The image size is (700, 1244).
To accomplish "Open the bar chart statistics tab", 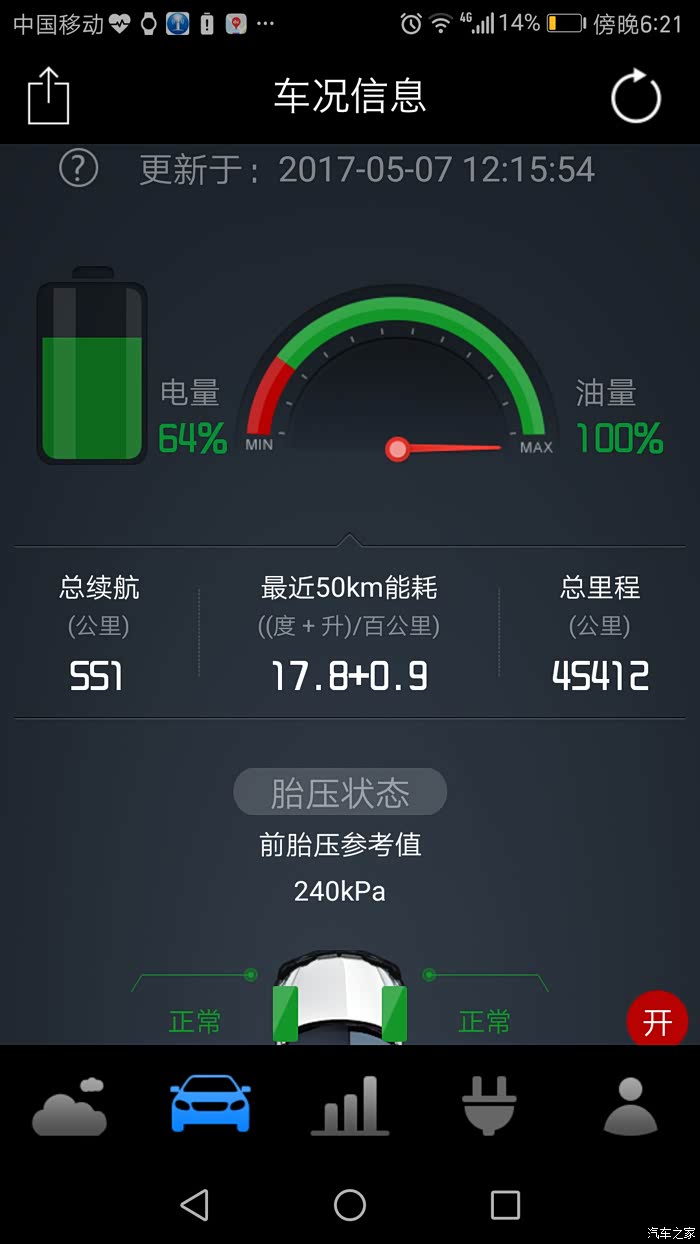I will pyautogui.click(x=350, y=1106).
